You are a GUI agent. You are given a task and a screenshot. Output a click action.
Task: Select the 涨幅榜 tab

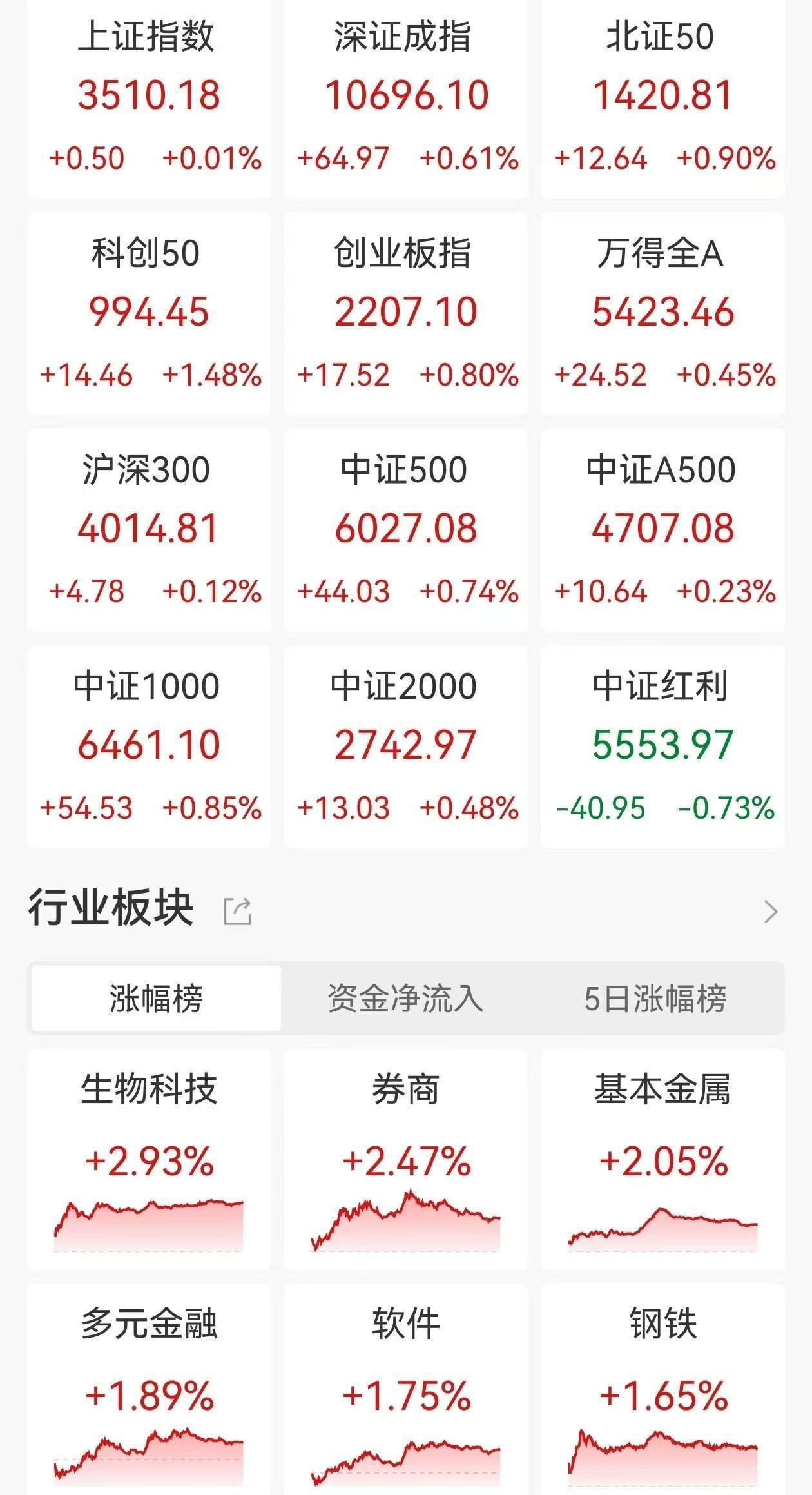pyautogui.click(x=156, y=998)
